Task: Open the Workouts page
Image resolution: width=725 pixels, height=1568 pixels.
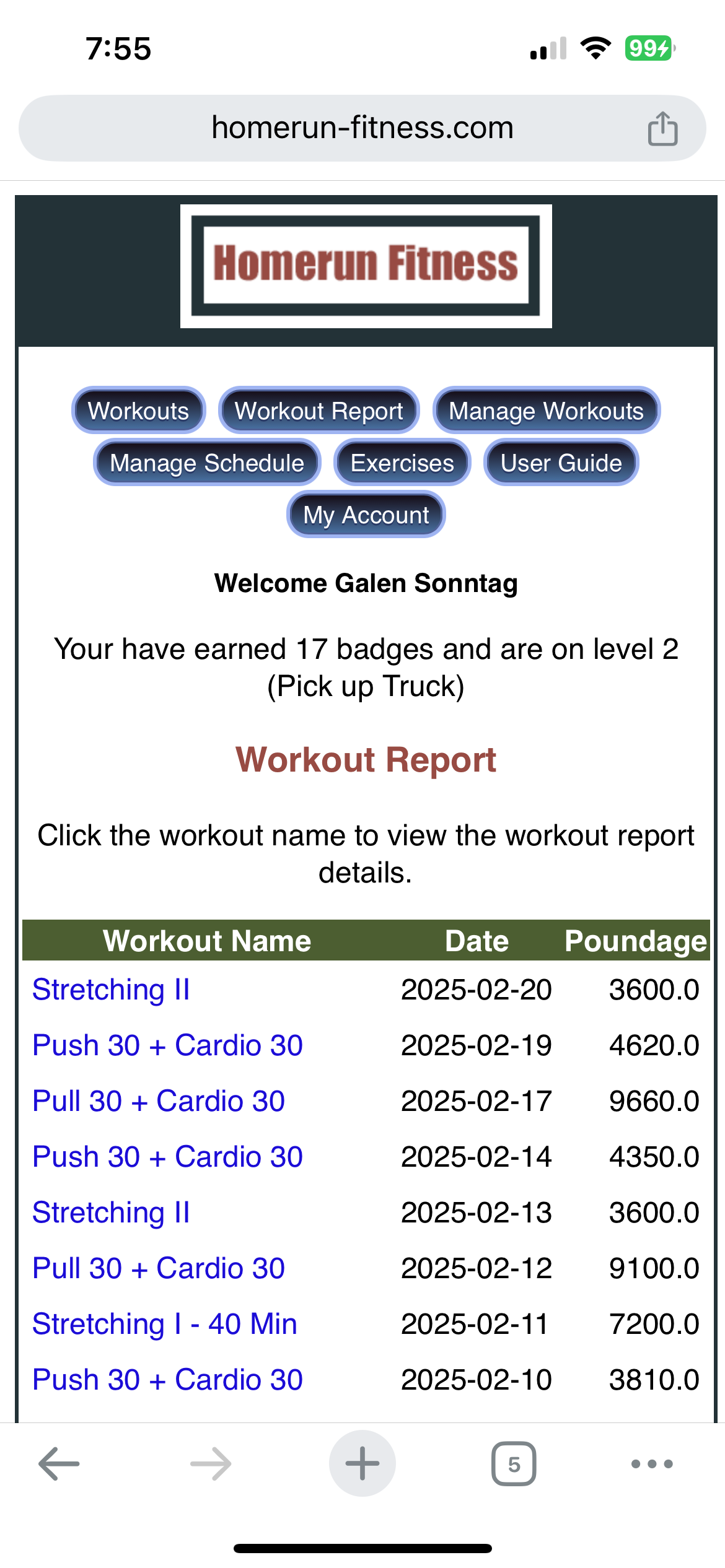Action: coord(138,411)
